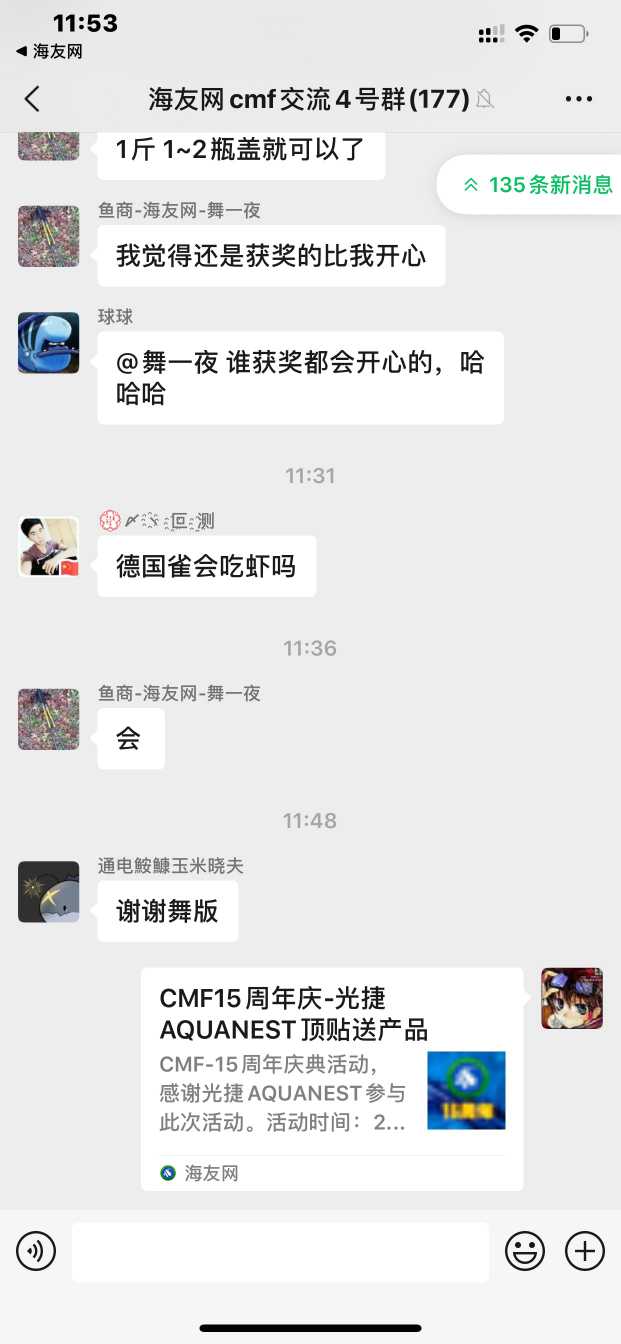This screenshot has width=621, height=1344.
Task: Open the chat details overflow menu
Action: pyautogui.click(x=579, y=98)
